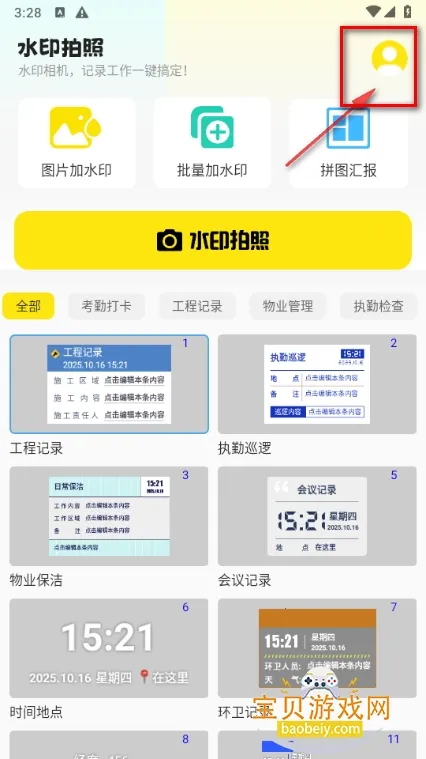Tap the 环卫记录 template numbered 7
Screen dimensions: 426x759
(x=317, y=648)
